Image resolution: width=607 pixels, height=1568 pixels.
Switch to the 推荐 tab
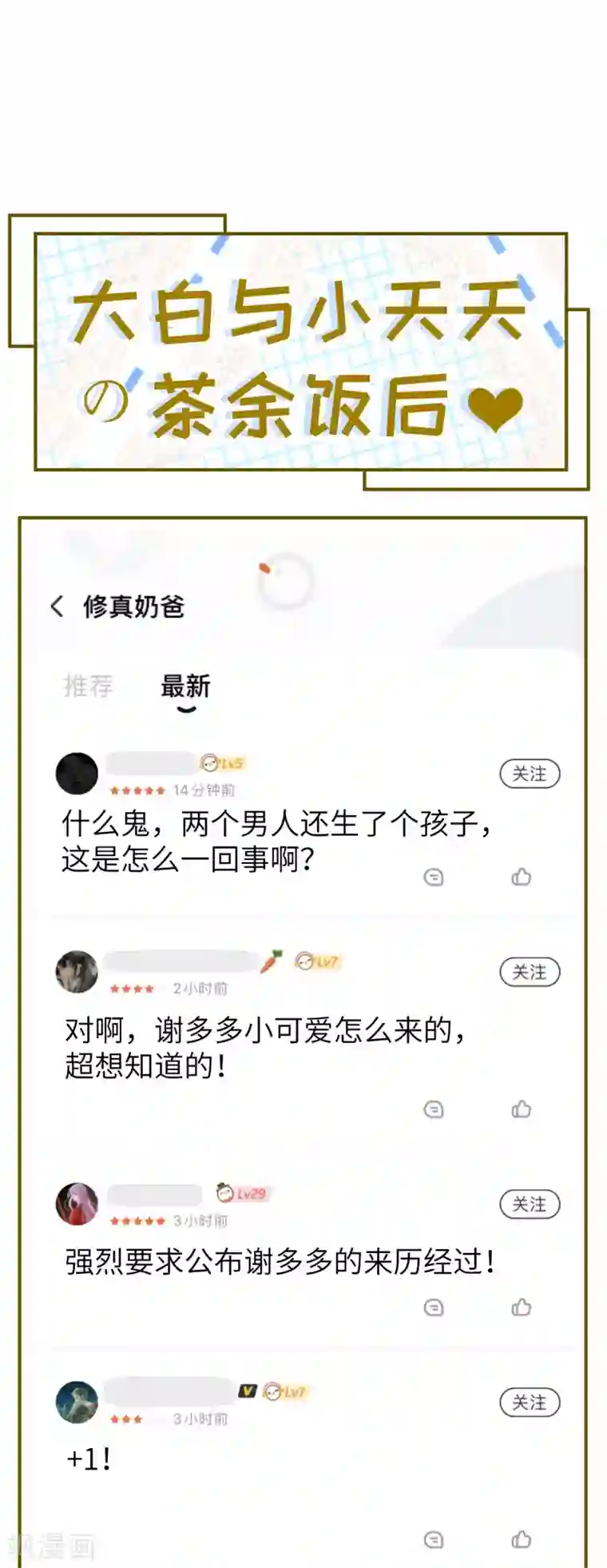click(x=86, y=686)
